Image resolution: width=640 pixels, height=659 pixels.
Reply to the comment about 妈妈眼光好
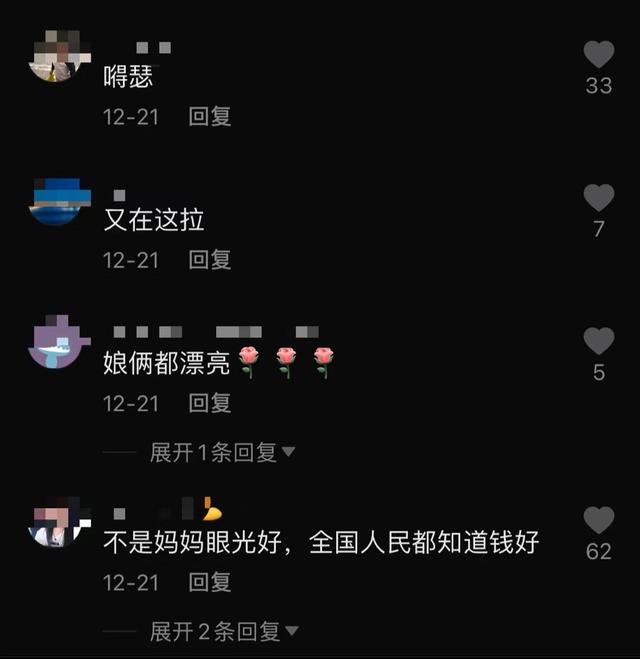pos(210,582)
